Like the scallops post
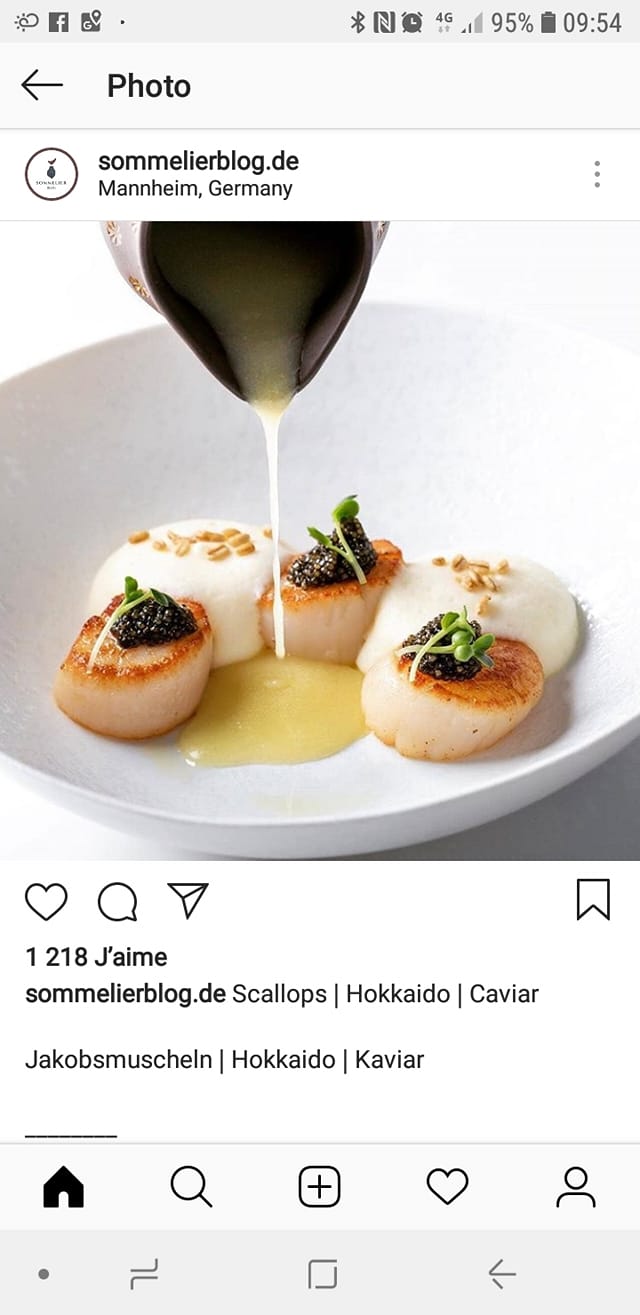Screen dimensions: 640x1315 (46, 901)
